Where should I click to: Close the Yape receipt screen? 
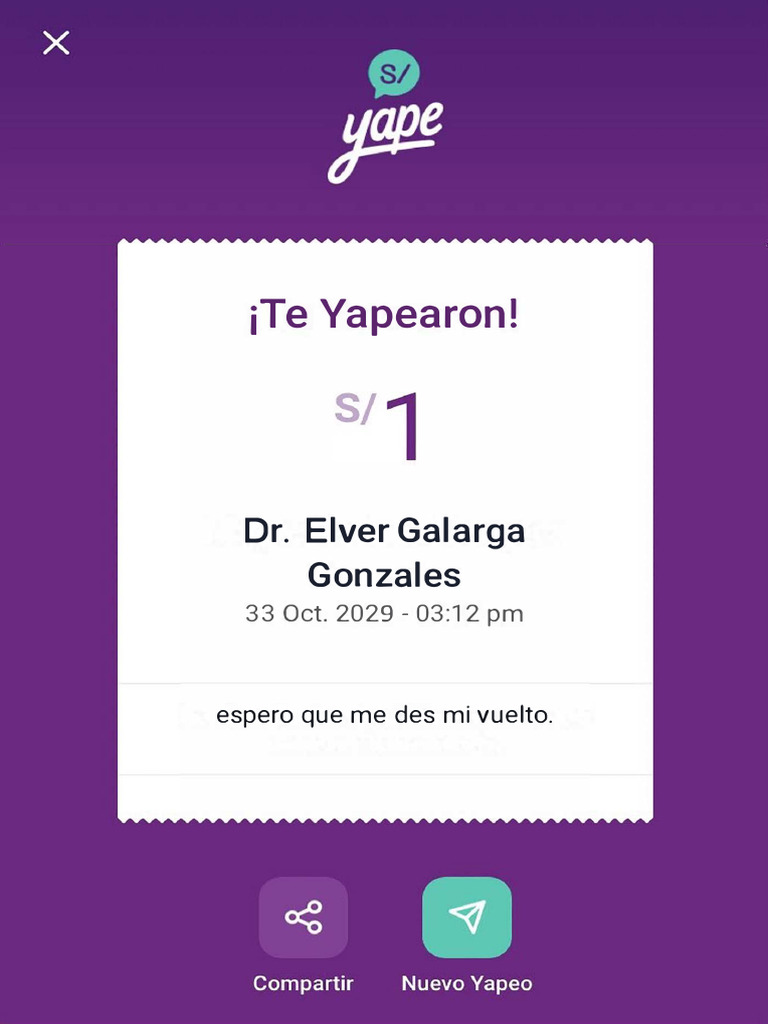click(56, 43)
